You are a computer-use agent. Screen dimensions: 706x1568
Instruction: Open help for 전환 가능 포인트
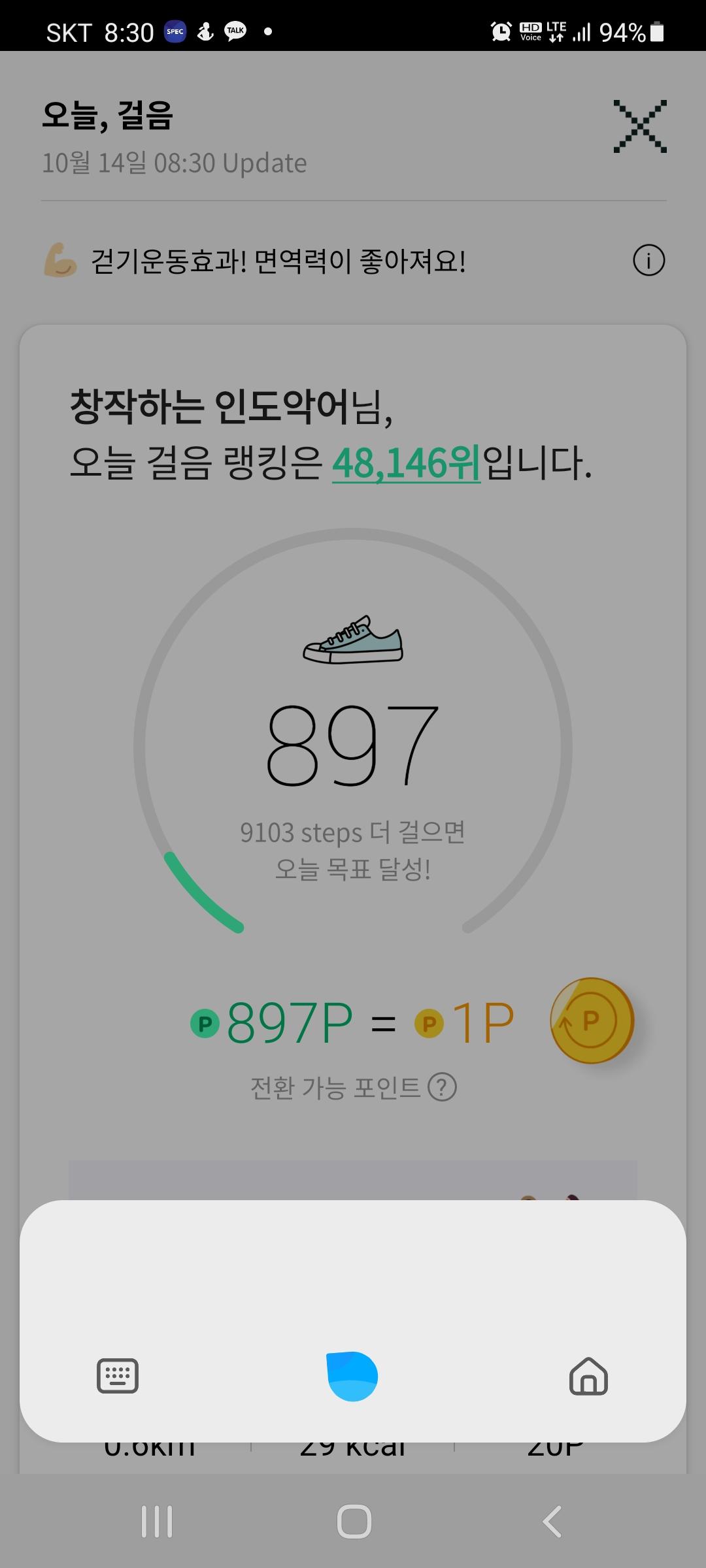pos(442,1088)
